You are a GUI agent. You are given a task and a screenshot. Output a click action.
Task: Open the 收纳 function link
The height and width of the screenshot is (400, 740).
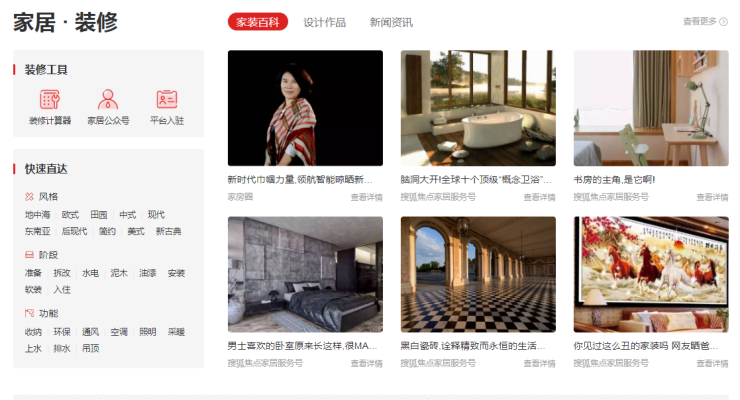coord(33,331)
